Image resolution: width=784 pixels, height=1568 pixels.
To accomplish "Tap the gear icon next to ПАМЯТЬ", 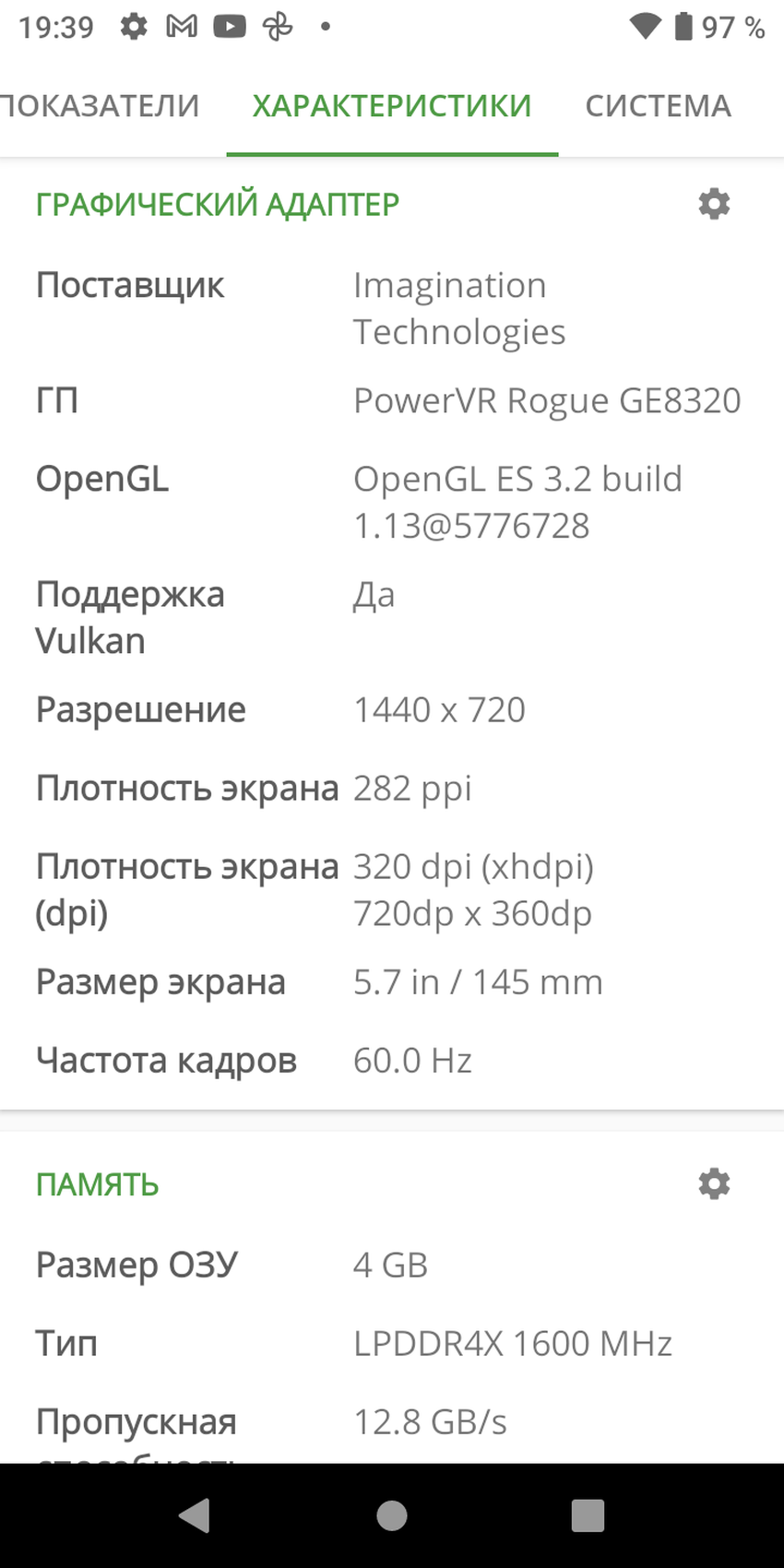I will [x=714, y=1183].
